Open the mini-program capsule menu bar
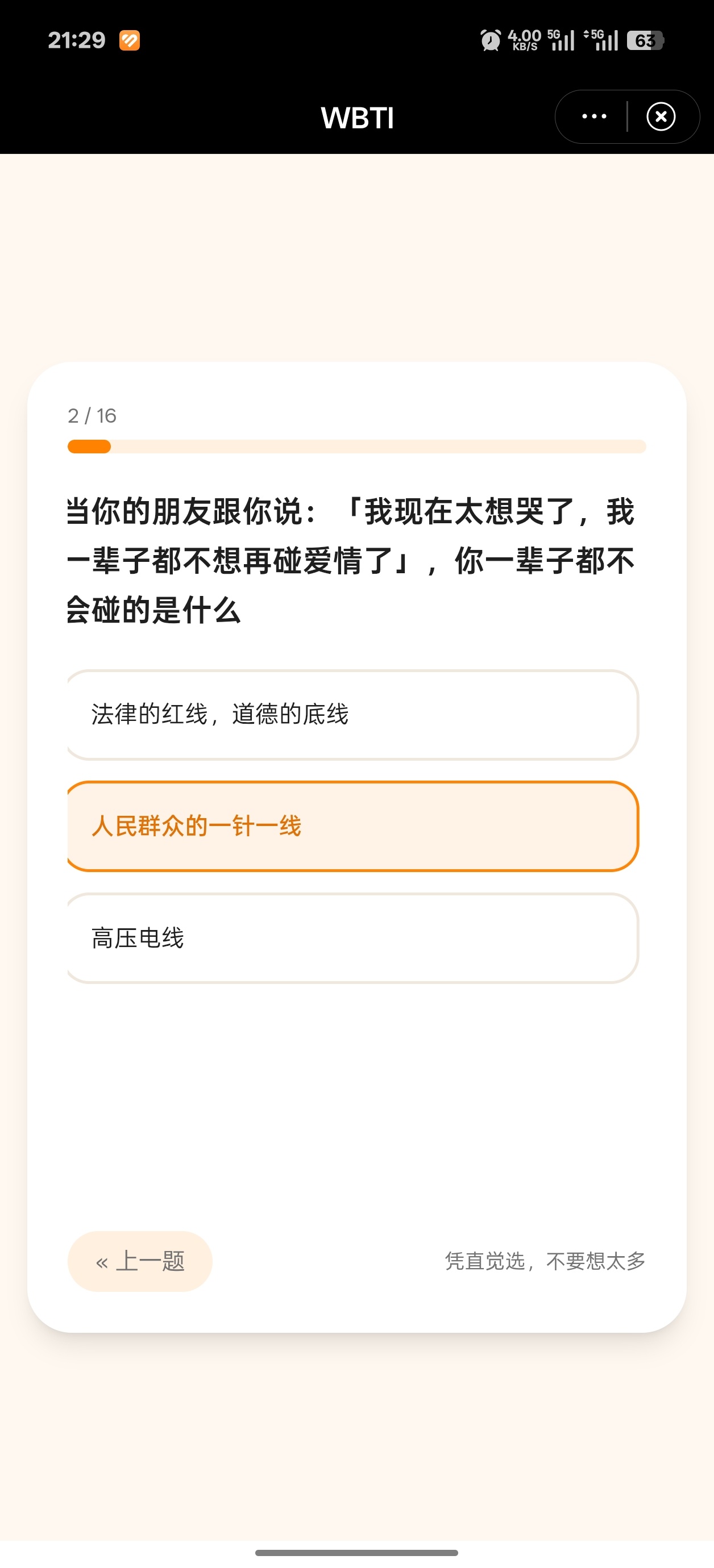Viewport: 714px width, 1568px height. [x=626, y=116]
